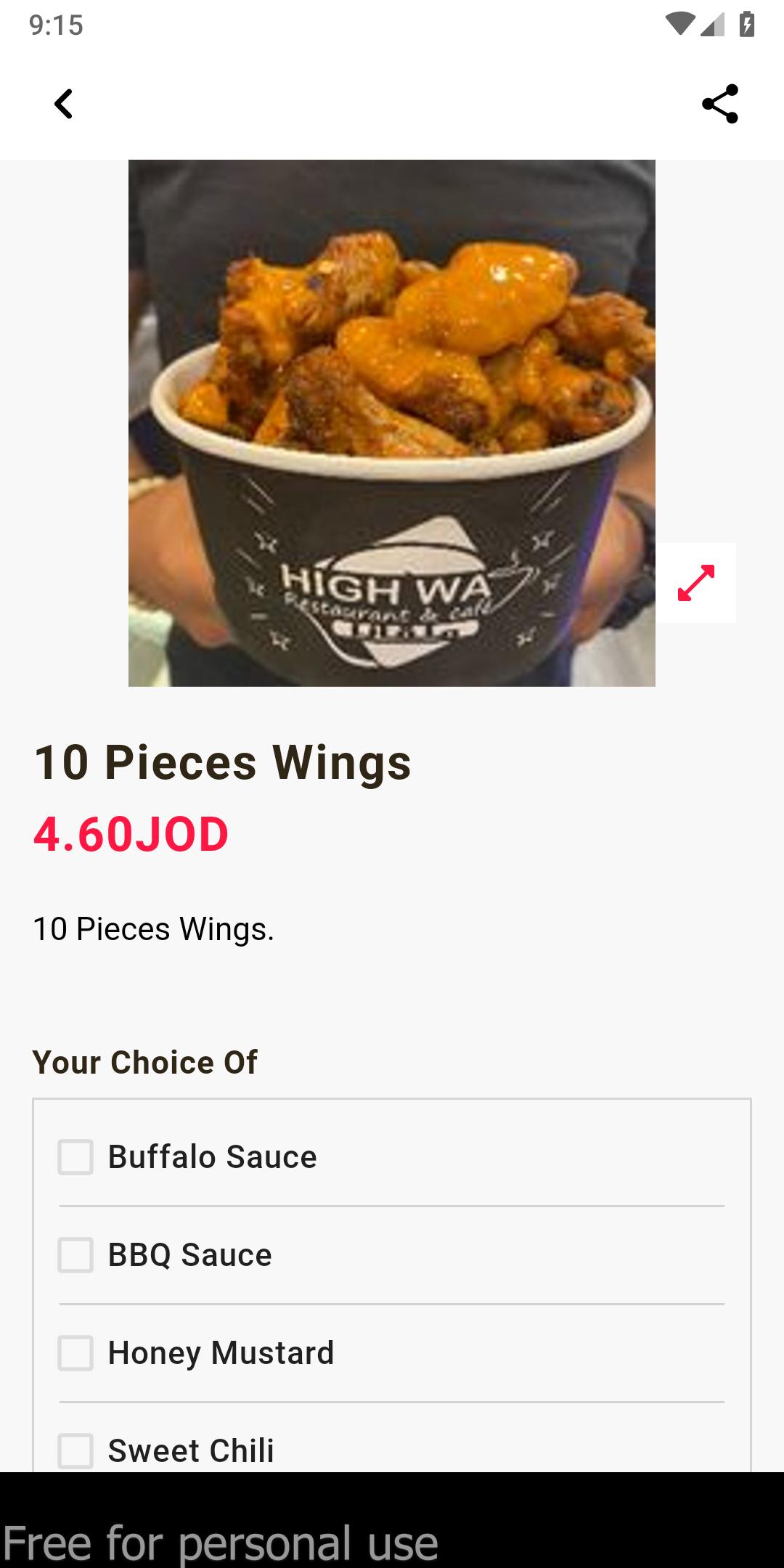Open the 10 Pieces Wings product image
The height and width of the screenshot is (1568, 784).
click(x=392, y=423)
